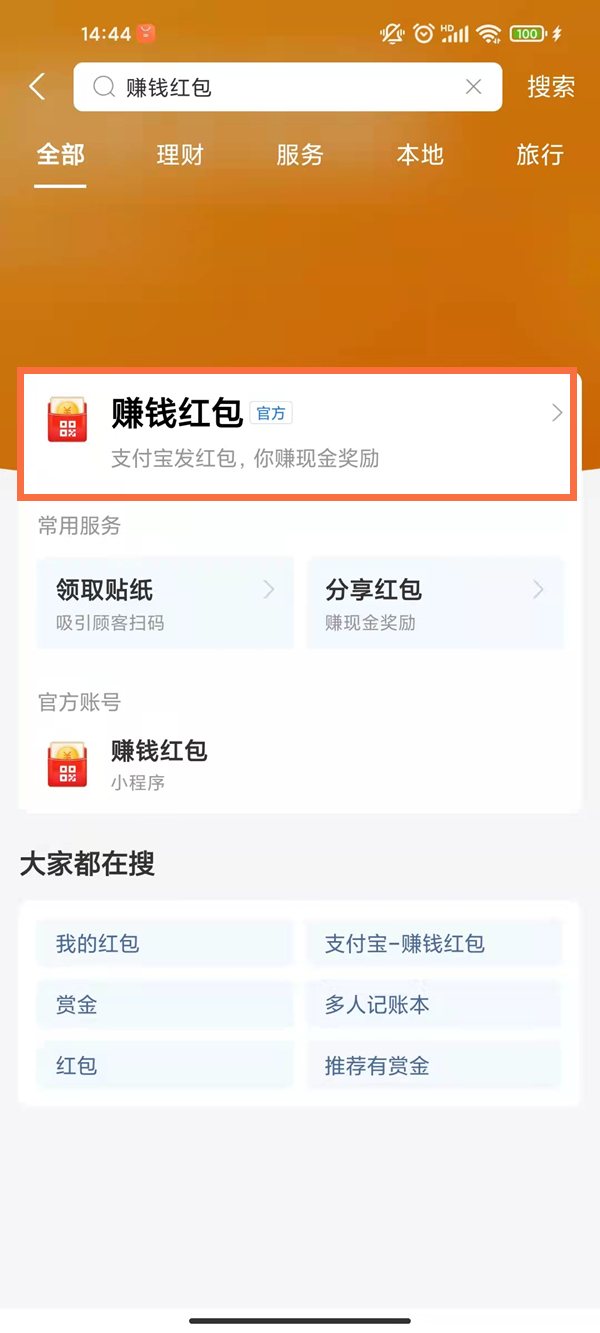Screen dimensions: 600x1333
Task: Go back using the arrow icon
Action: tap(38, 87)
